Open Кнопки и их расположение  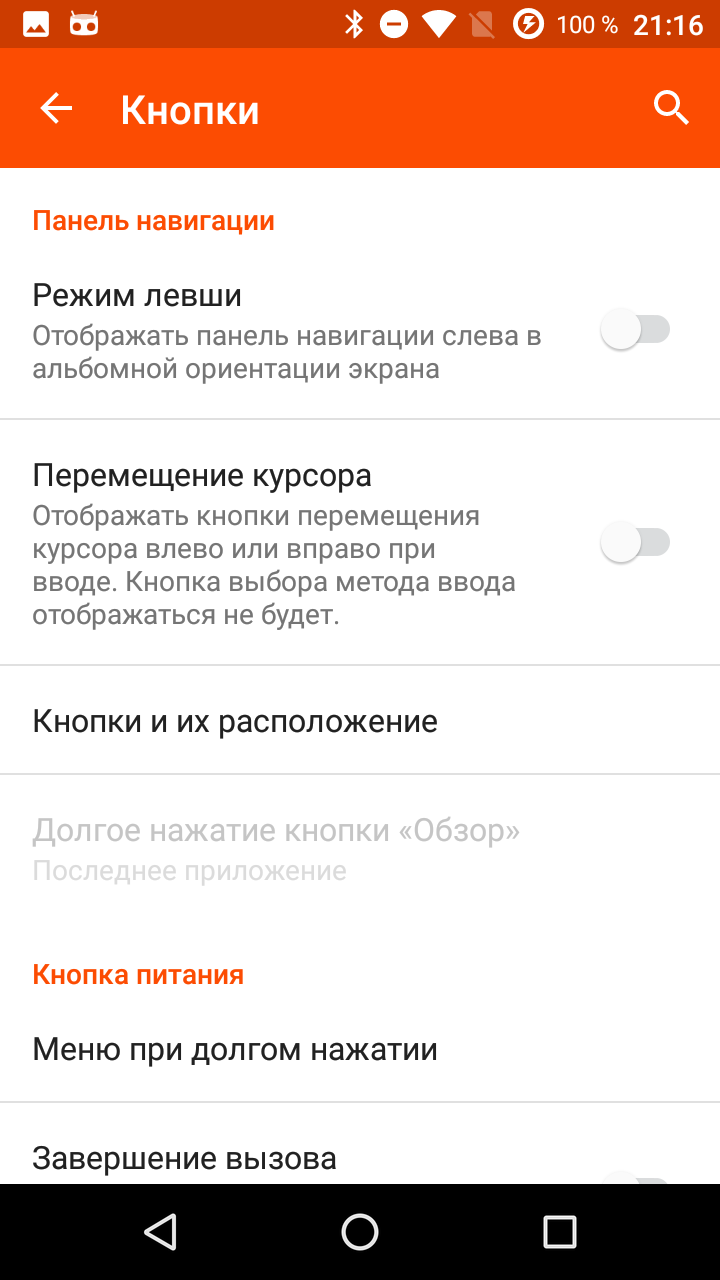point(360,720)
